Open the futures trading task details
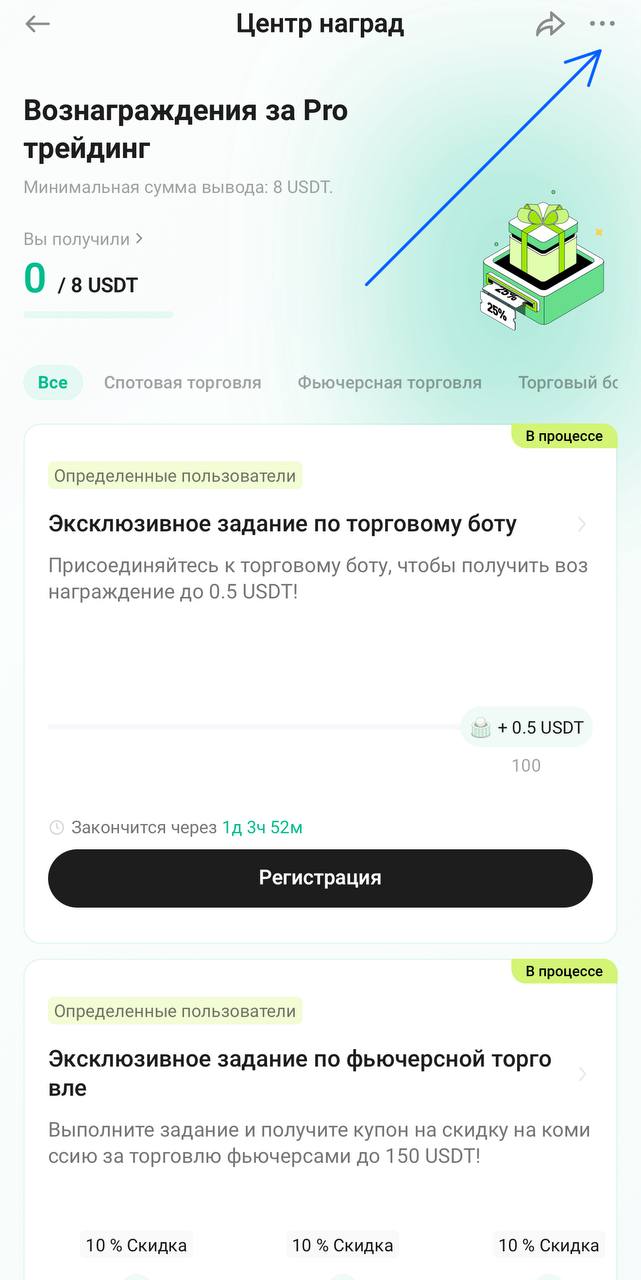The height and width of the screenshot is (1280, 641). [582, 1074]
